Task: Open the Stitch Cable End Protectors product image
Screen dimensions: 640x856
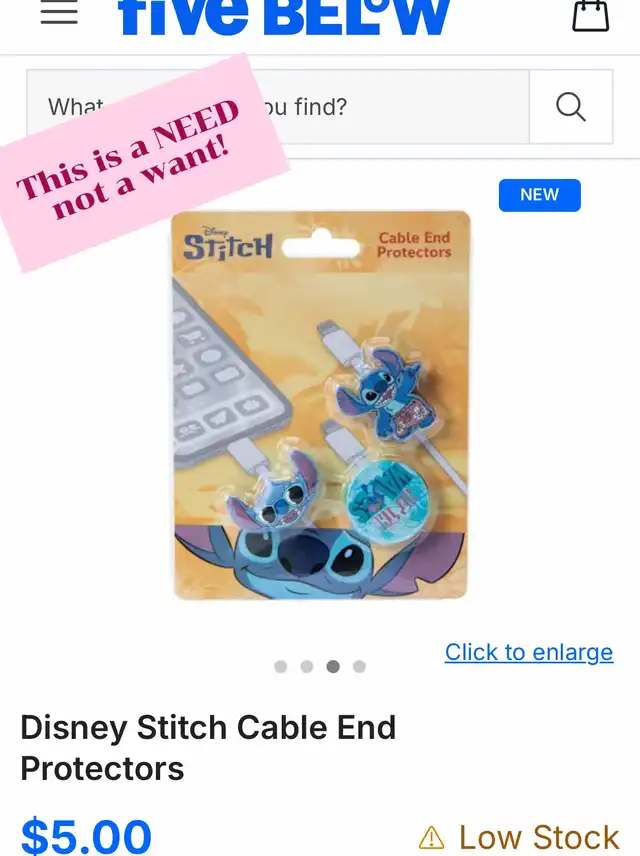Action: pos(320,405)
